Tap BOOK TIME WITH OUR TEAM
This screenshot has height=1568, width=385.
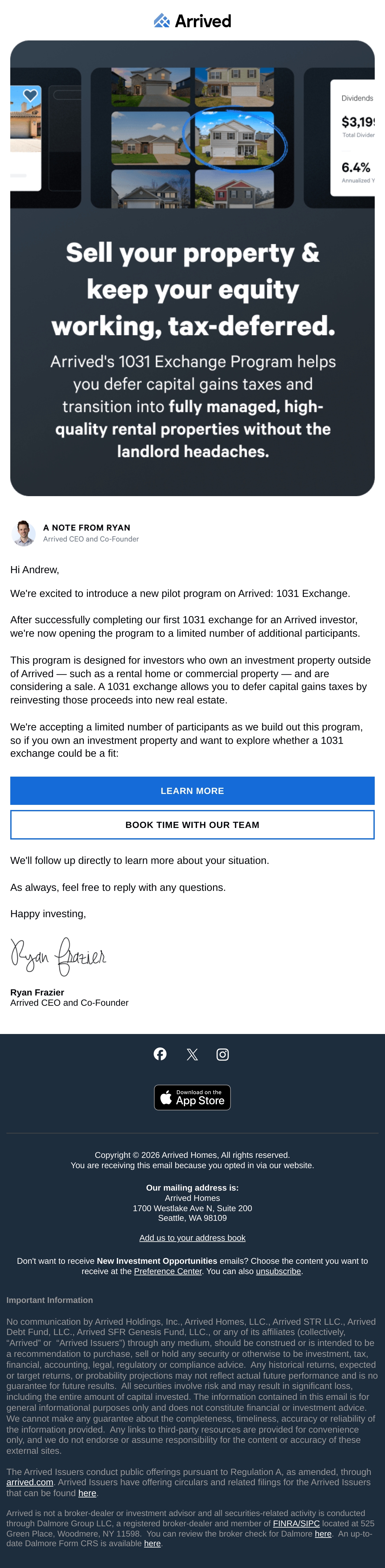click(x=192, y=825)
